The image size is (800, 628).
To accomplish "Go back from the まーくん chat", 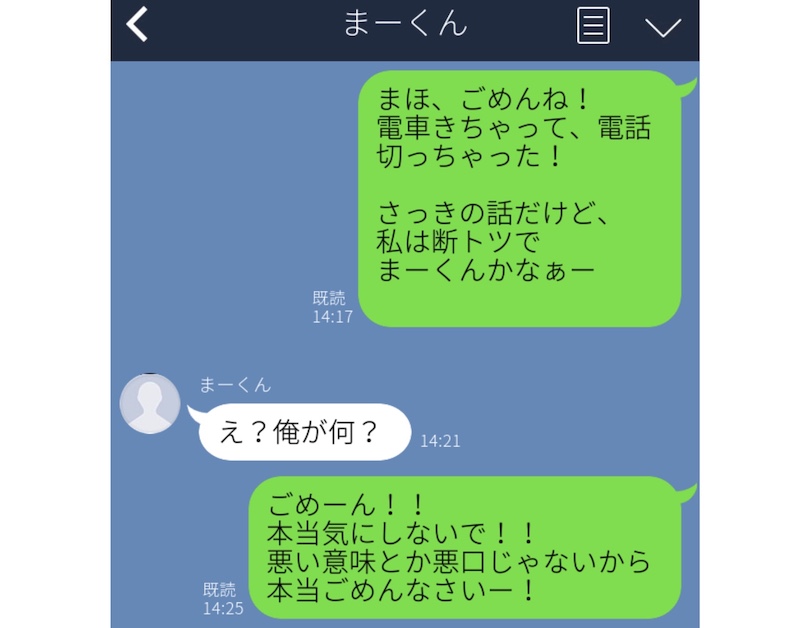I will click(138, 26).
